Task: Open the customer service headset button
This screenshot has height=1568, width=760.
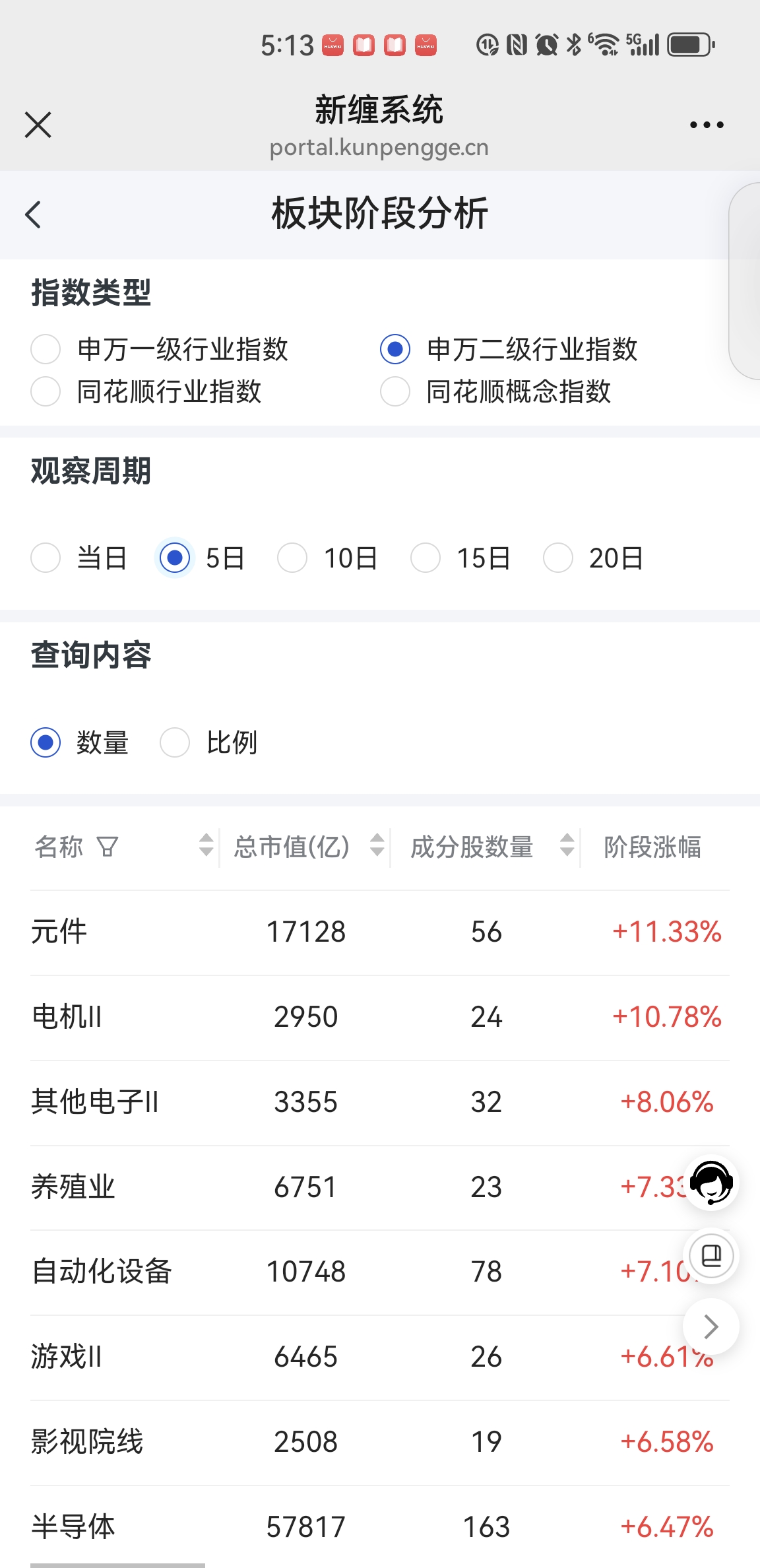Action: coord(711,1183)
